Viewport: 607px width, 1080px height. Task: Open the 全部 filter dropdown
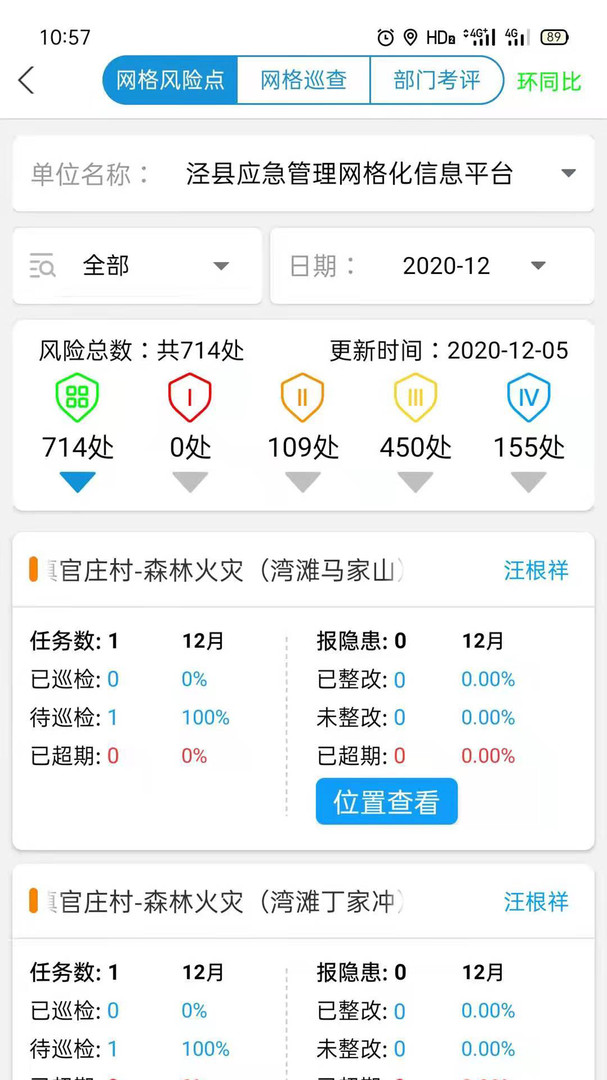[x=137, y=266]
